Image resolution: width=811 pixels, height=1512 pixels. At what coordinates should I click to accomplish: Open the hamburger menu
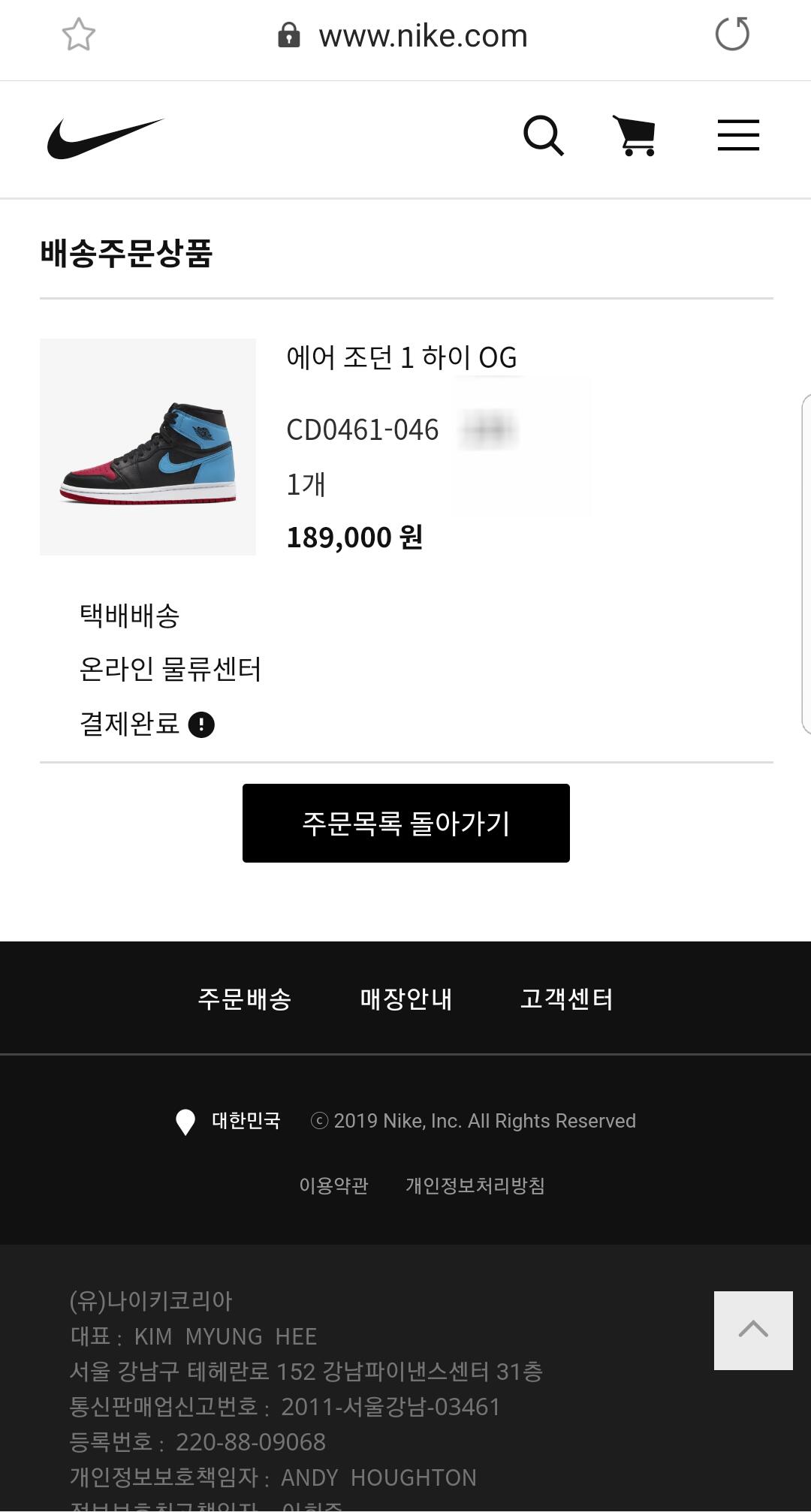[x=738, y=135]
